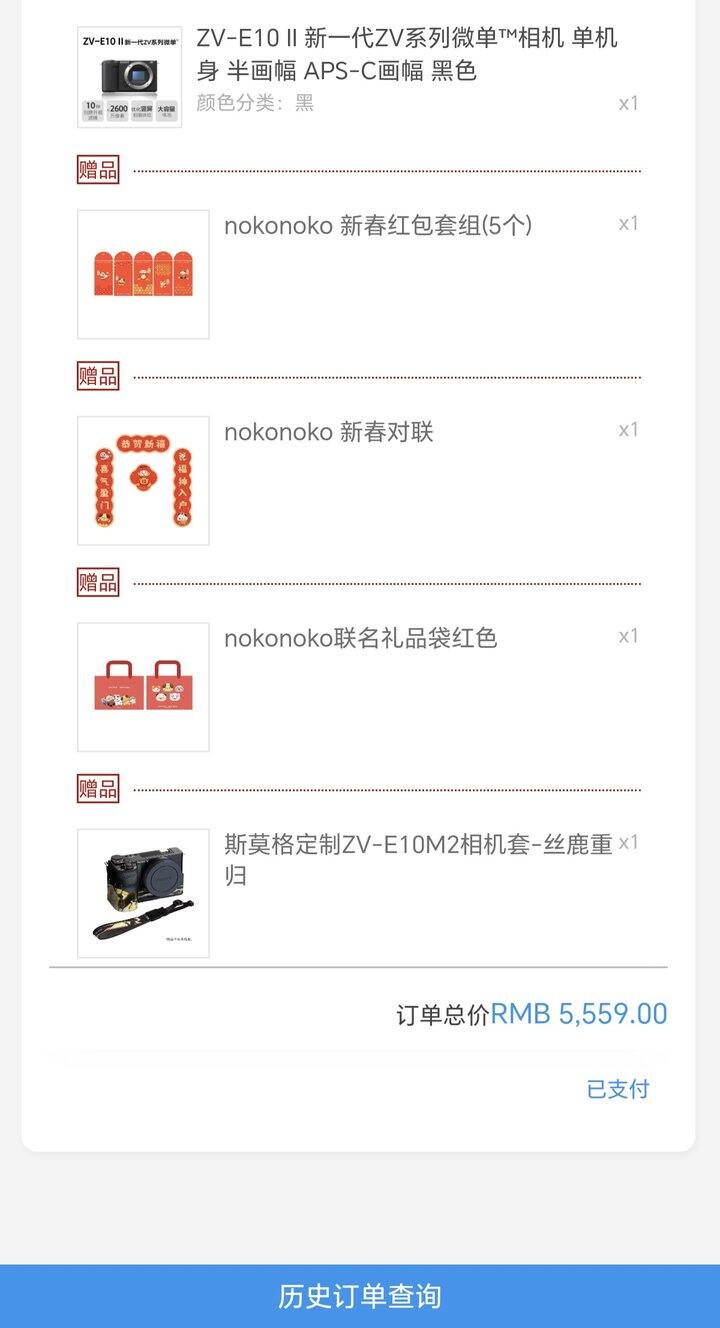View the nokonoko 新春对联 gift image
Viewport: 720px width, 1328px height.
[142, 480]
